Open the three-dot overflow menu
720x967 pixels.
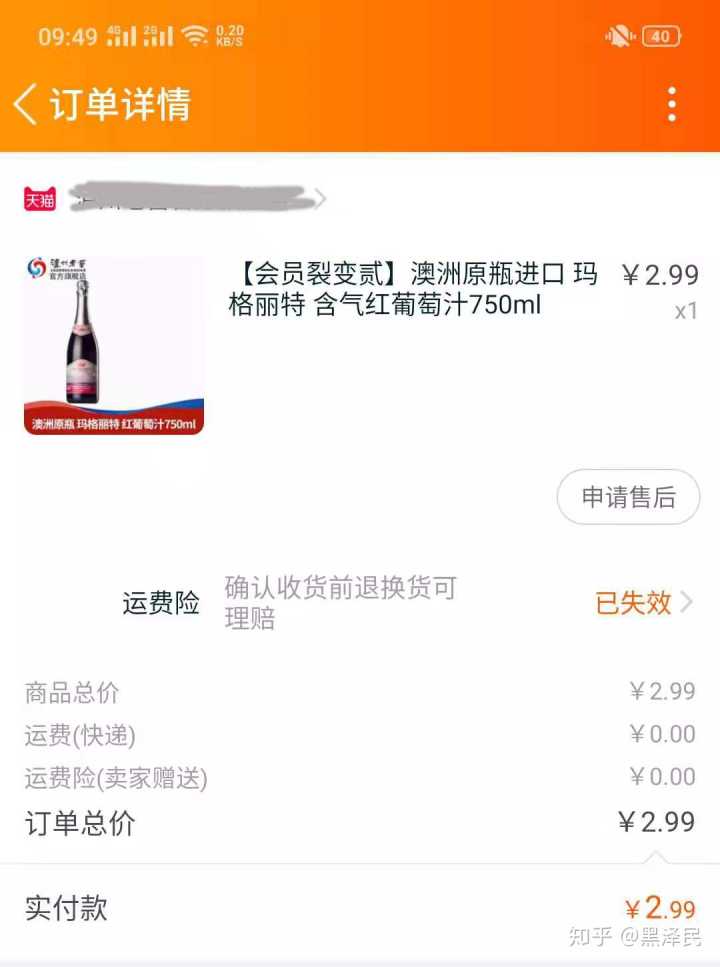(x=672, y=104)
